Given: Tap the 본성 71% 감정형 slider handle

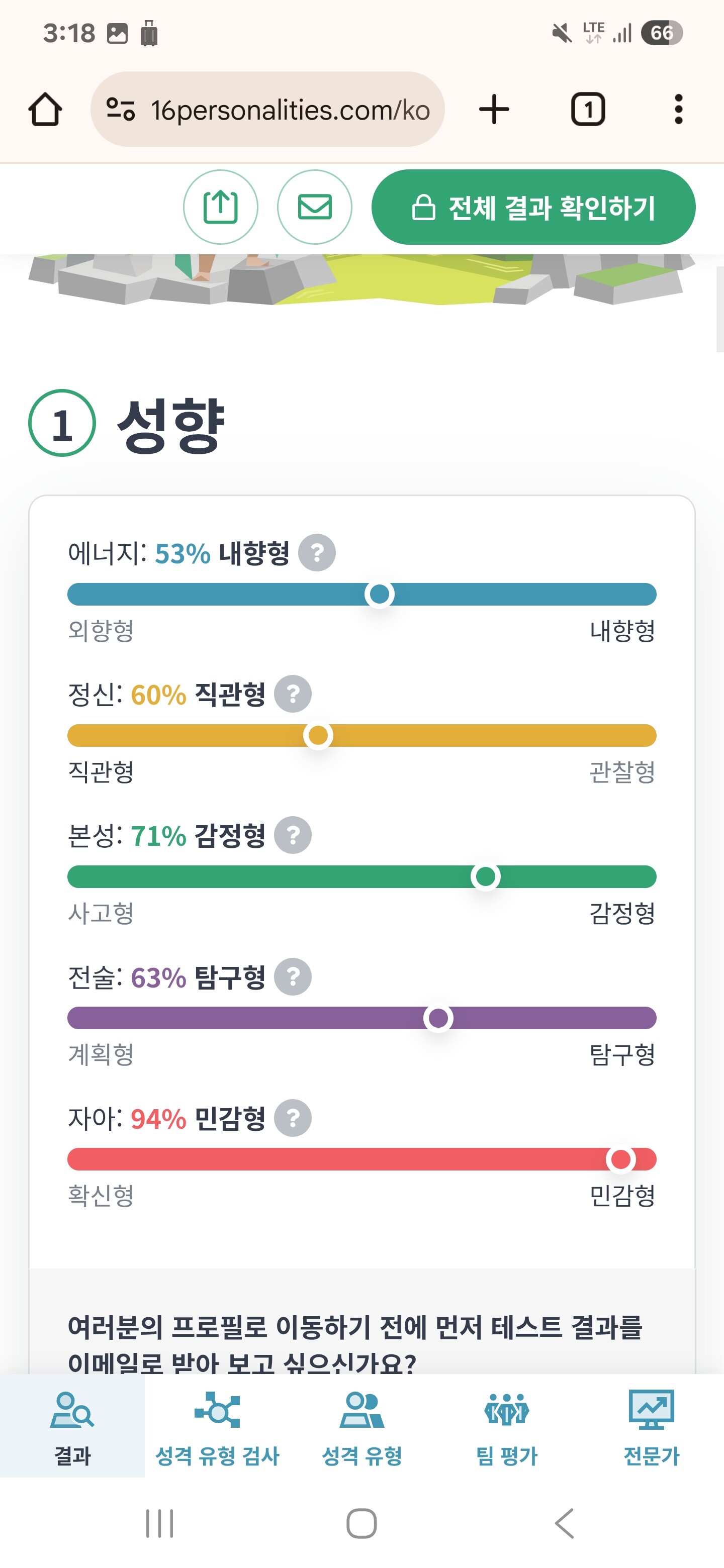Looking at the screenshot, I should 484,876.
